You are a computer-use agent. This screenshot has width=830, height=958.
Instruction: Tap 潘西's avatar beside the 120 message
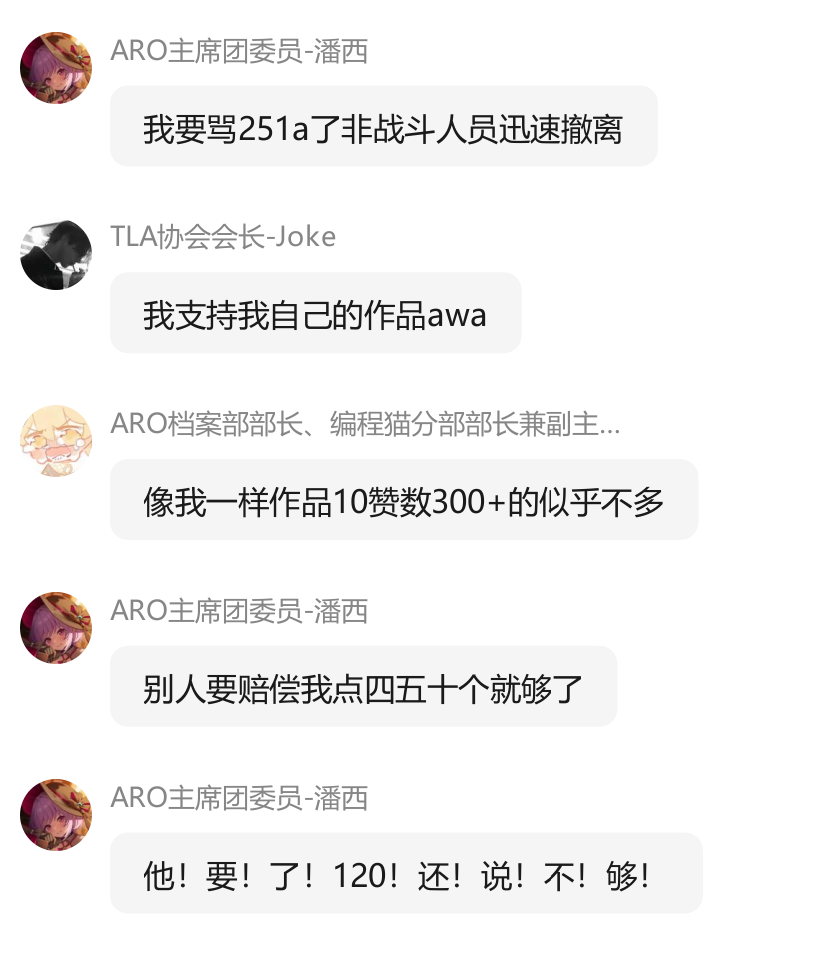pos(56,815)
